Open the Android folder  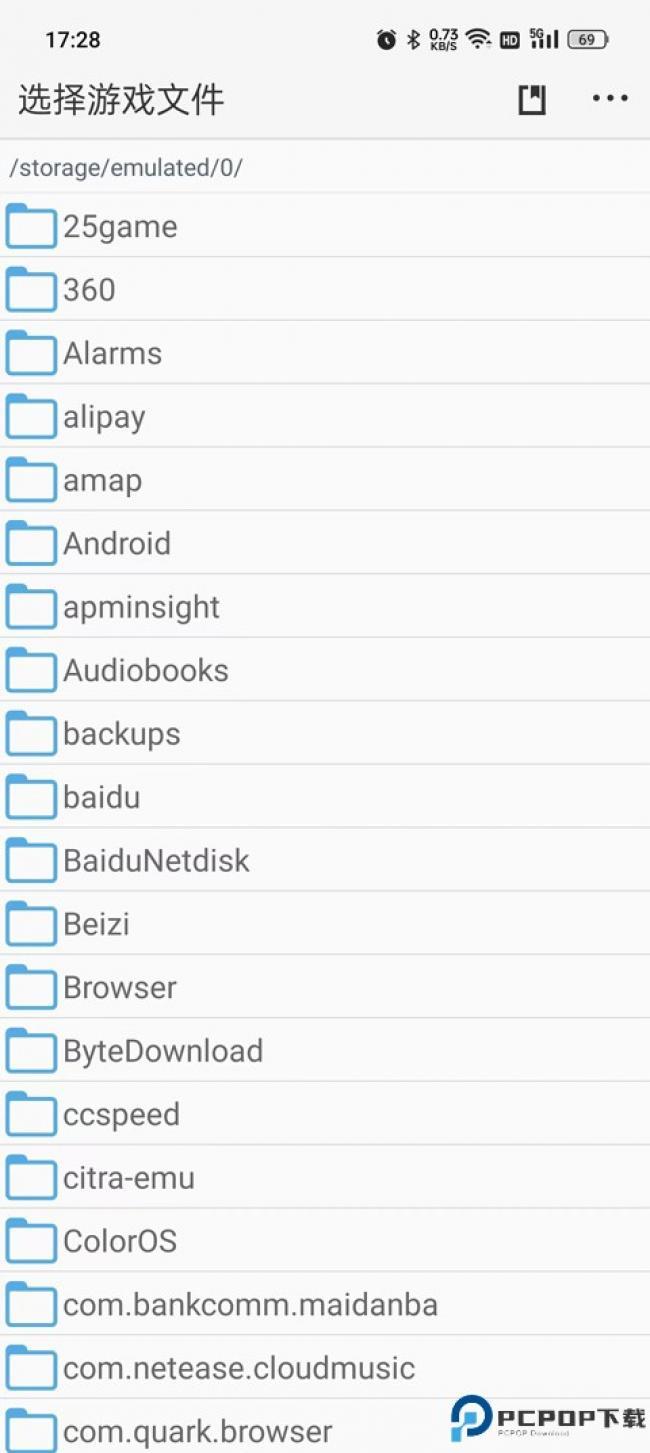pos(117,543)
